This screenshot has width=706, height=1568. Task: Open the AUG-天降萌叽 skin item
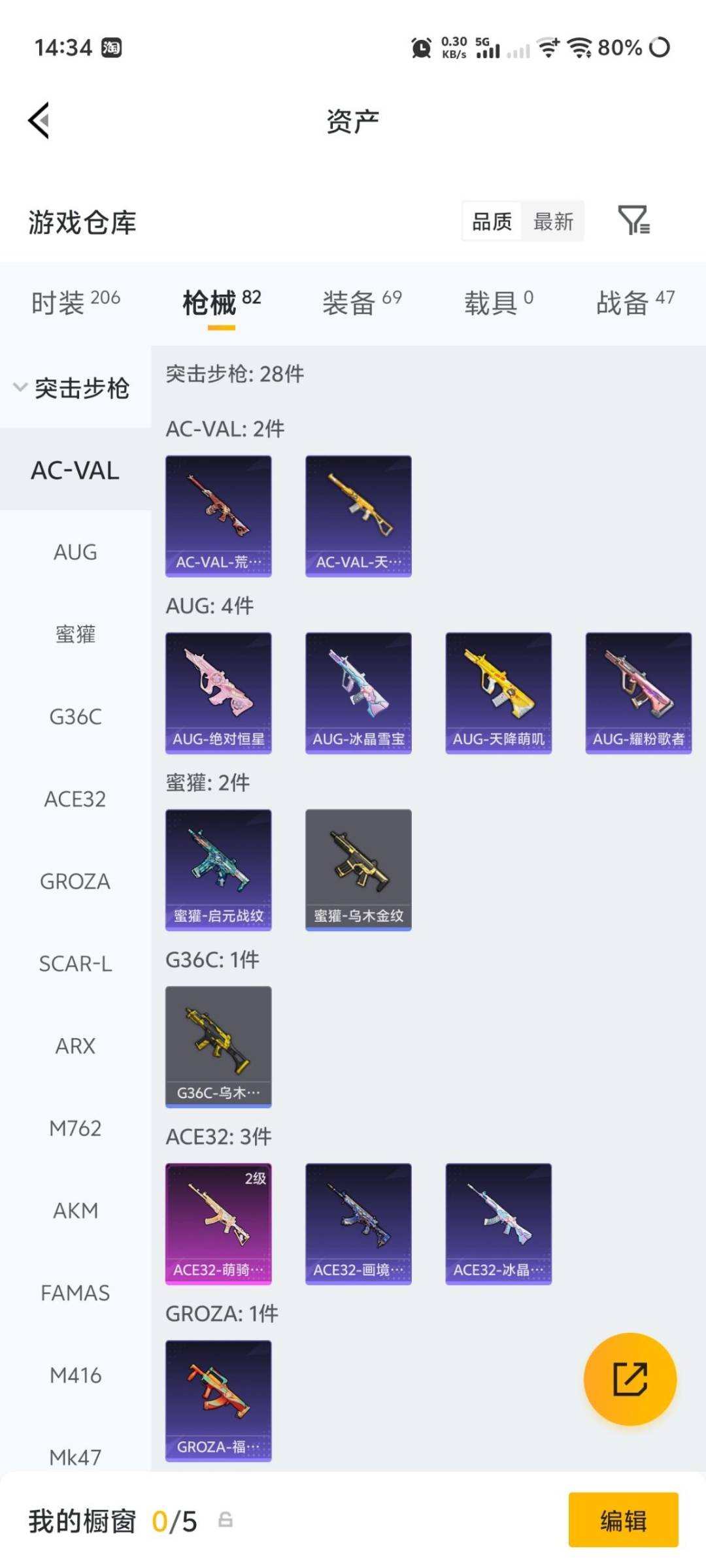[x=498, y=693]
